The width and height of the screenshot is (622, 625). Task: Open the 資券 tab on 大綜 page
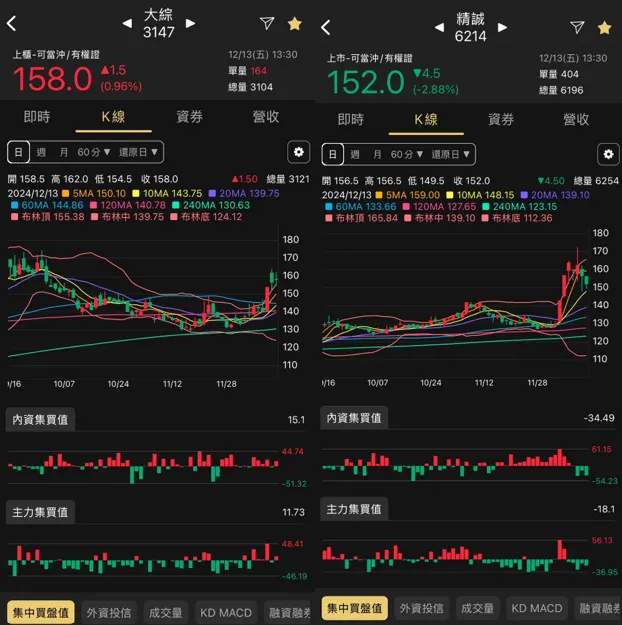tap(189, 117)
